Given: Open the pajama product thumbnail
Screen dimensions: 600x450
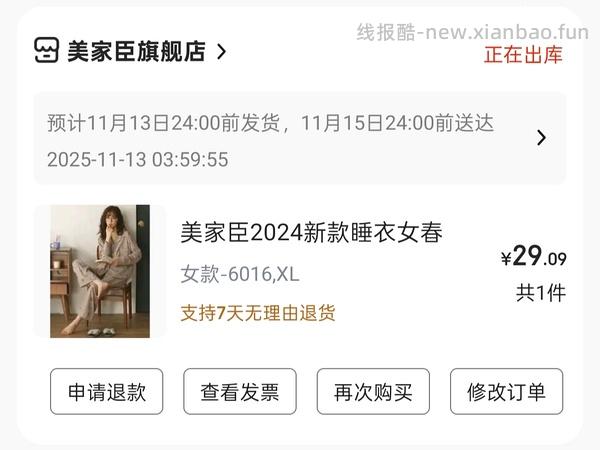Looking at the screenshot, I should pyautogui.click(x=100, y=271).
